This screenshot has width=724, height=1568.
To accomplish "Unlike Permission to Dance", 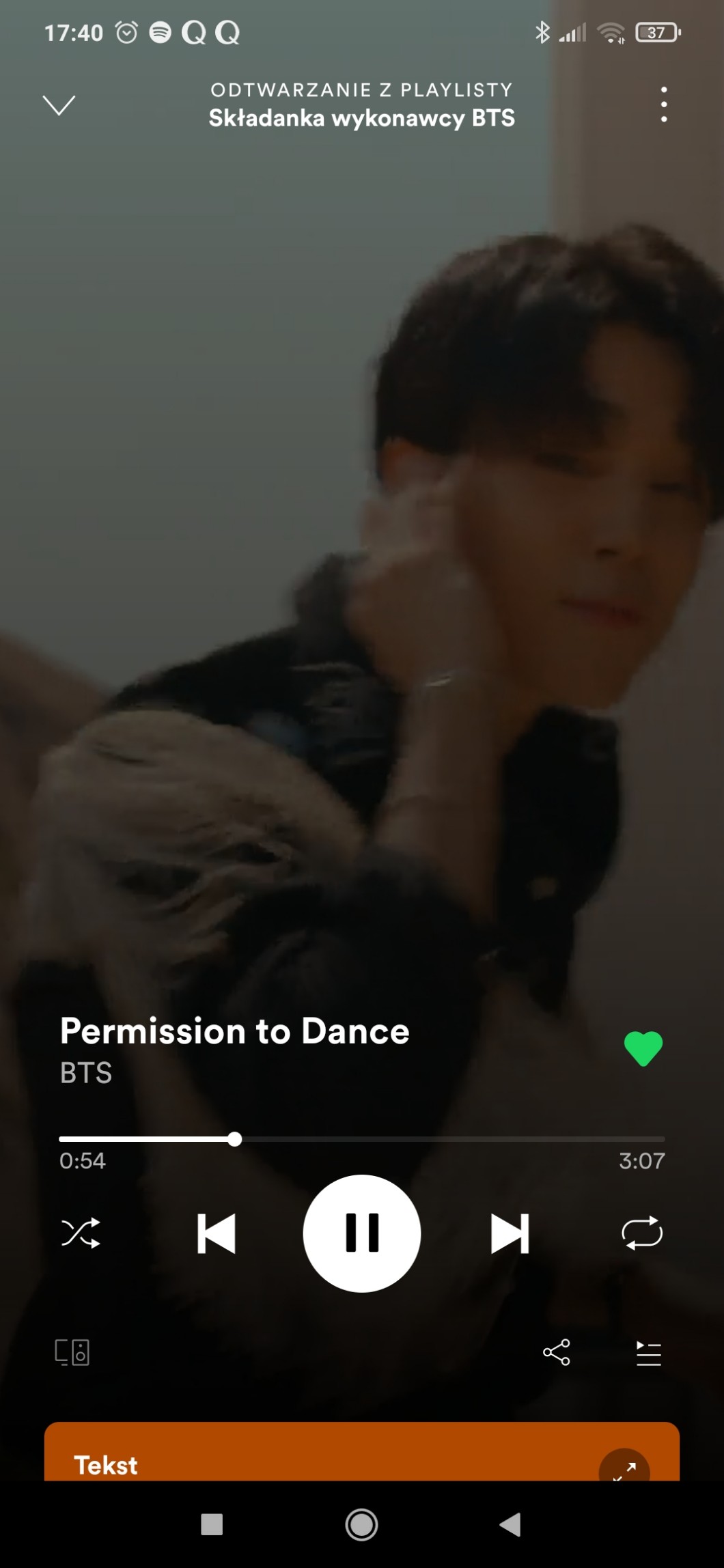I will pos(643,1048).
